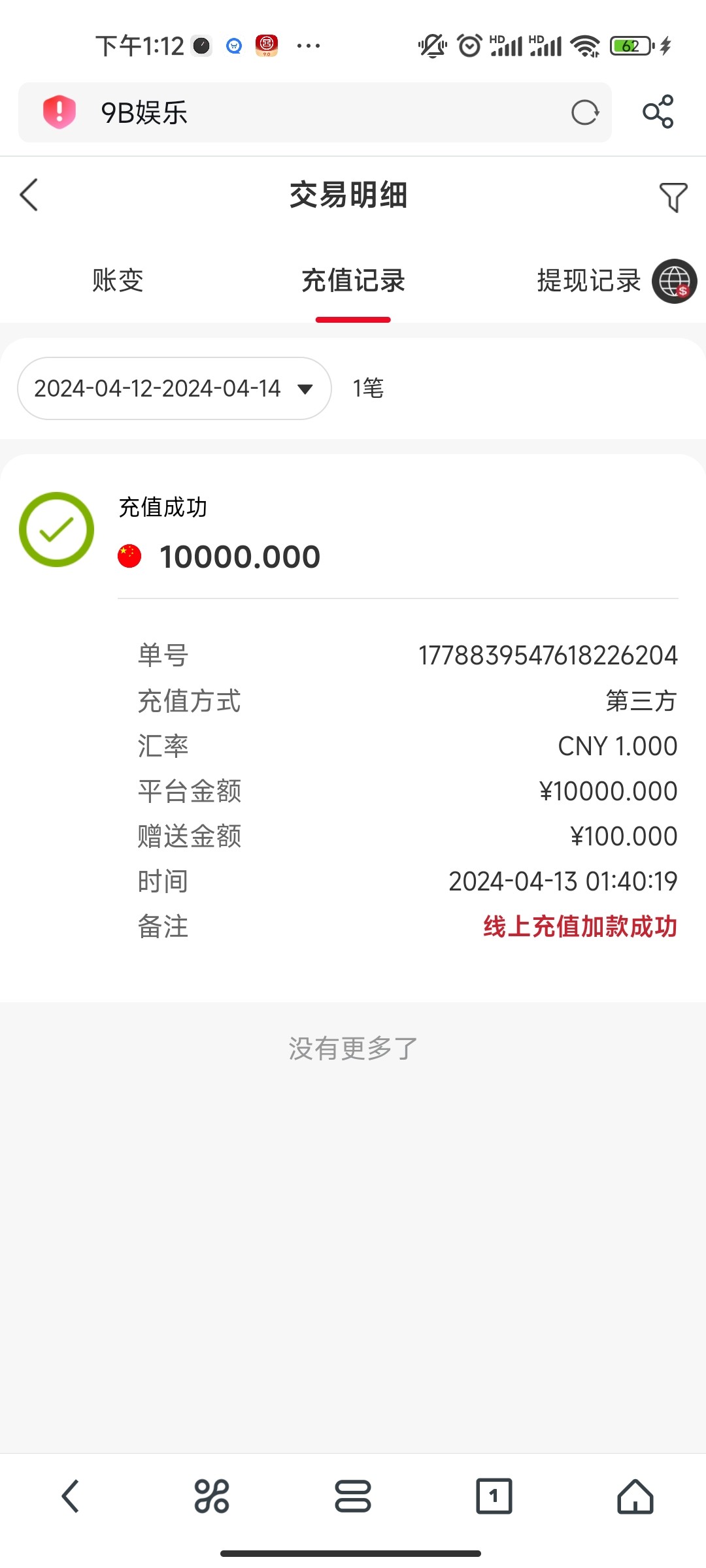Image resolution: width=706 pixels, height=1568 pixels.
Task: Switch to the 提现记录 tab
Action: pyautogui.click(x=587, y=281)
